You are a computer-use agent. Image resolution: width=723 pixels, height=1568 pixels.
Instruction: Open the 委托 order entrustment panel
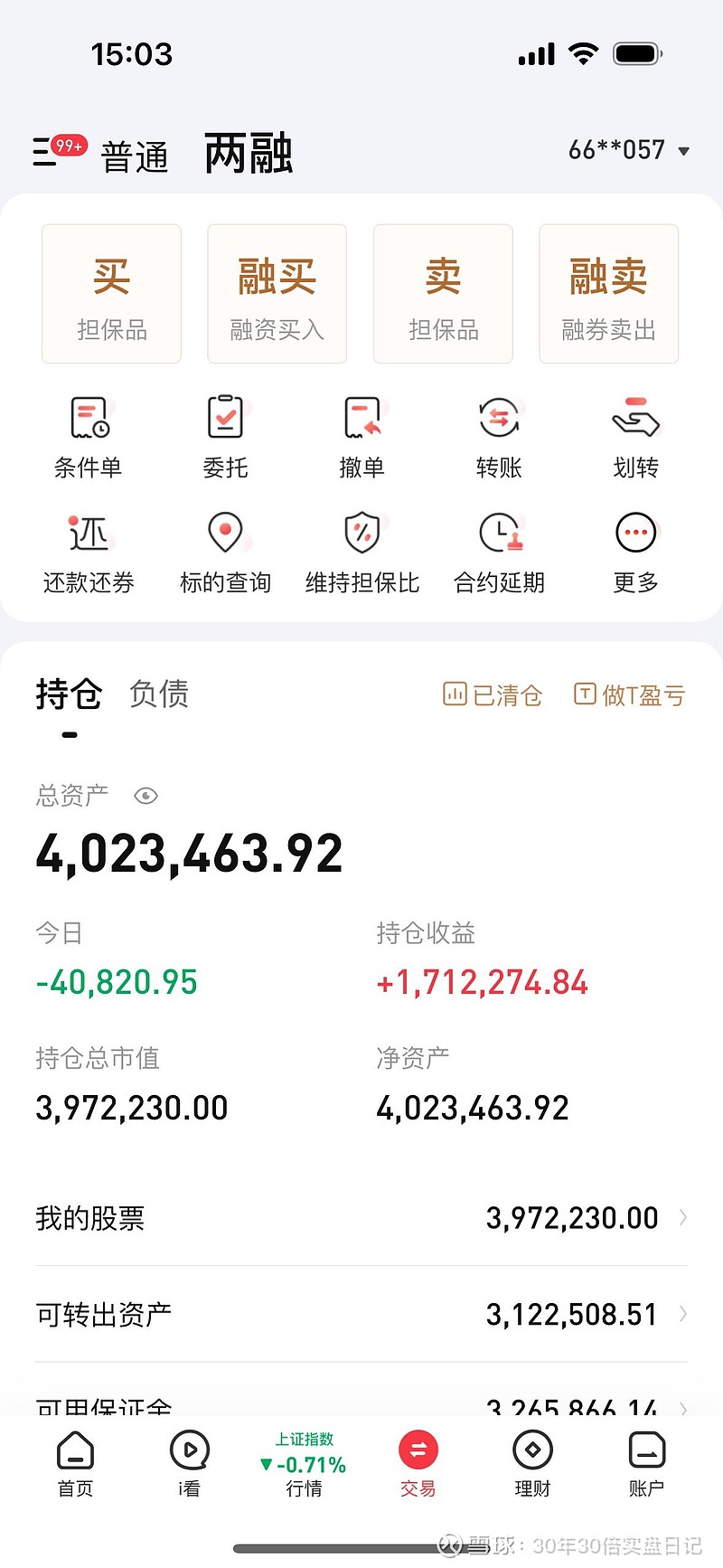click(x=225, y=436)
